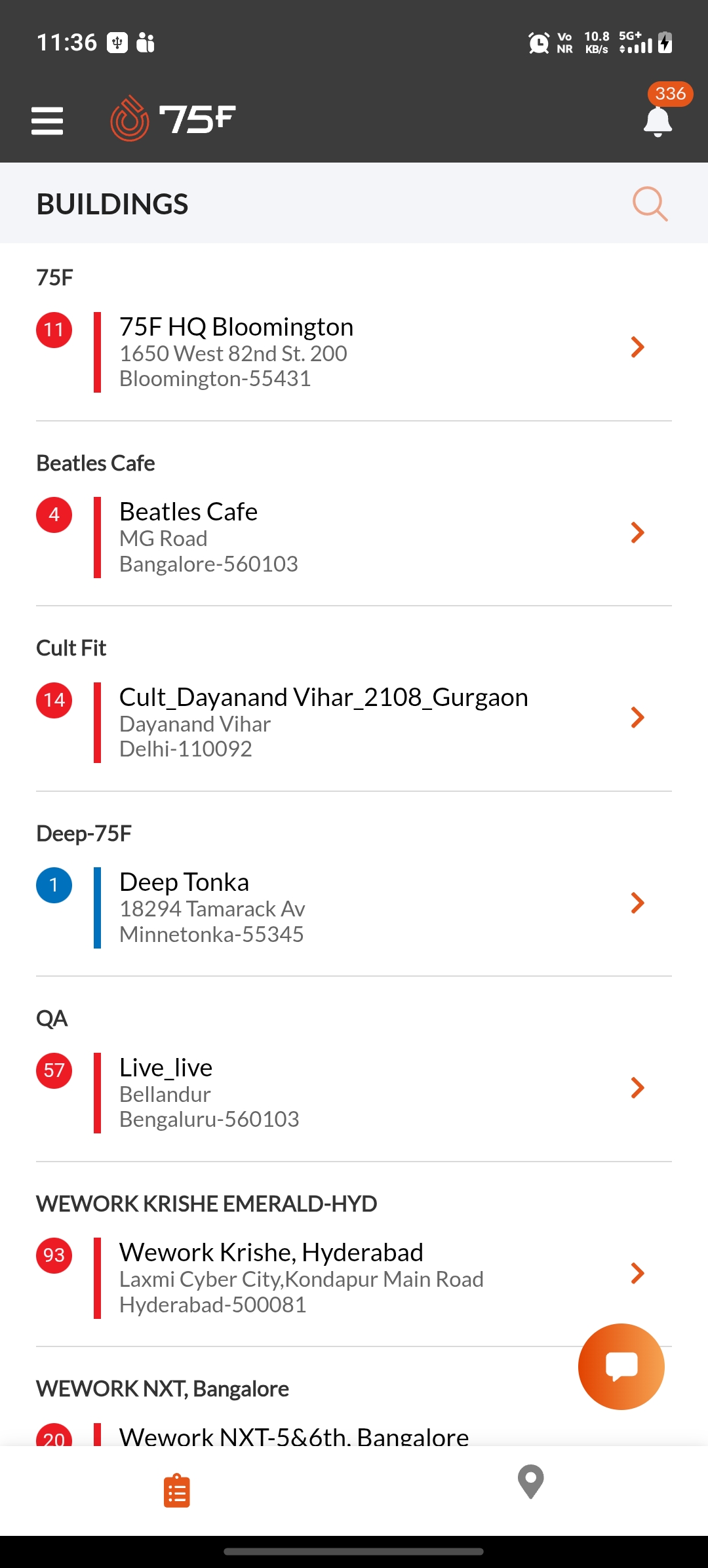Open Wework Krishe, Hyderabad building
The image size is (708, 1568).
354,1278
